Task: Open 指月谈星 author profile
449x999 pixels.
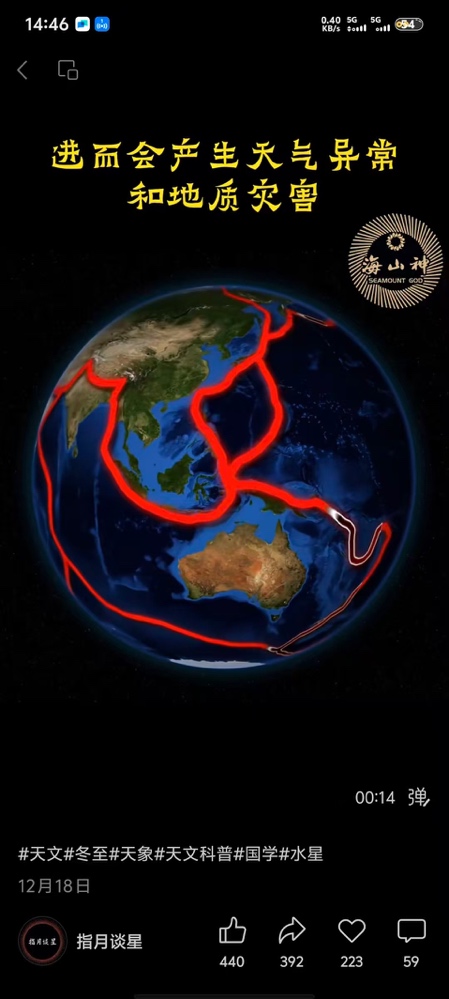Action: coord(110,940)
